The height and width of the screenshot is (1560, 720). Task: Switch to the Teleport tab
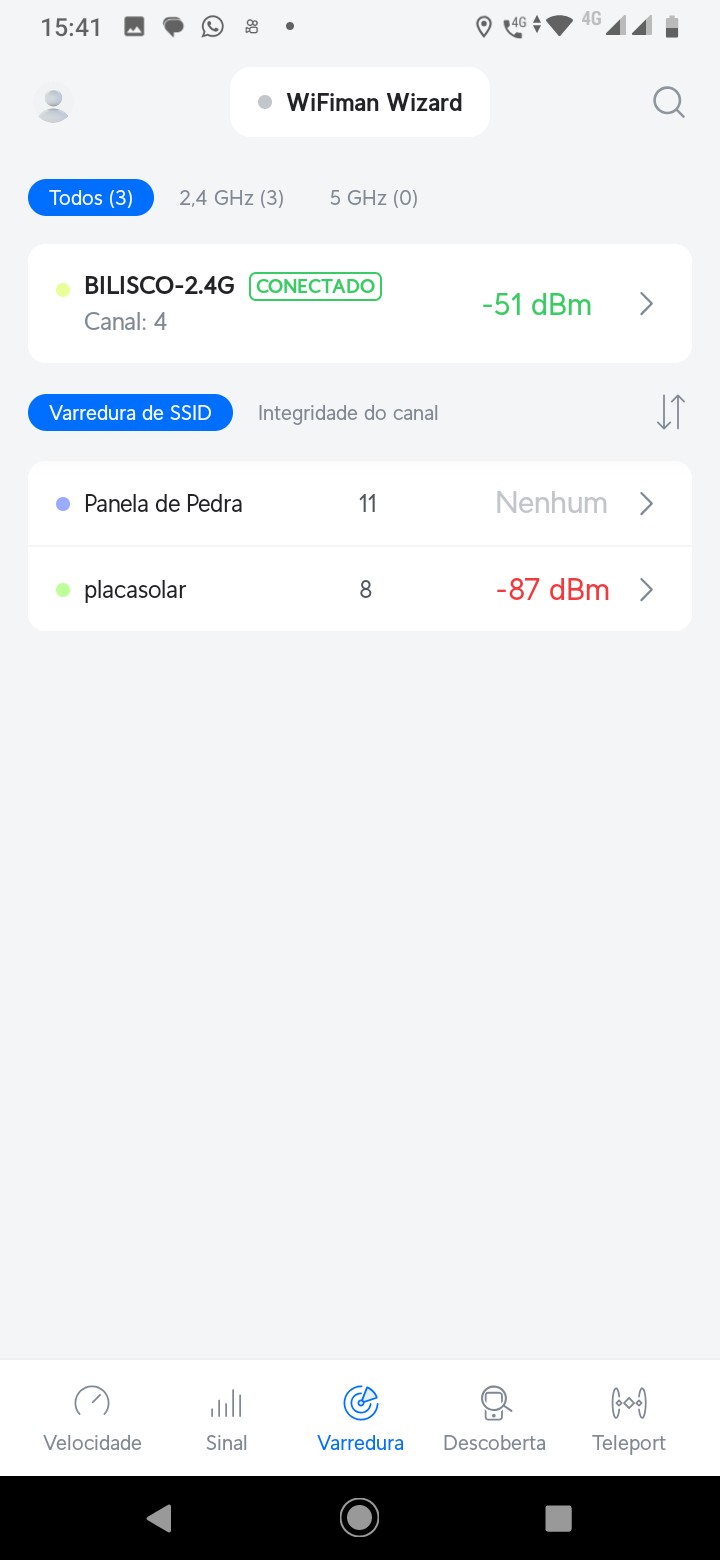click(x=628, y=1418)
